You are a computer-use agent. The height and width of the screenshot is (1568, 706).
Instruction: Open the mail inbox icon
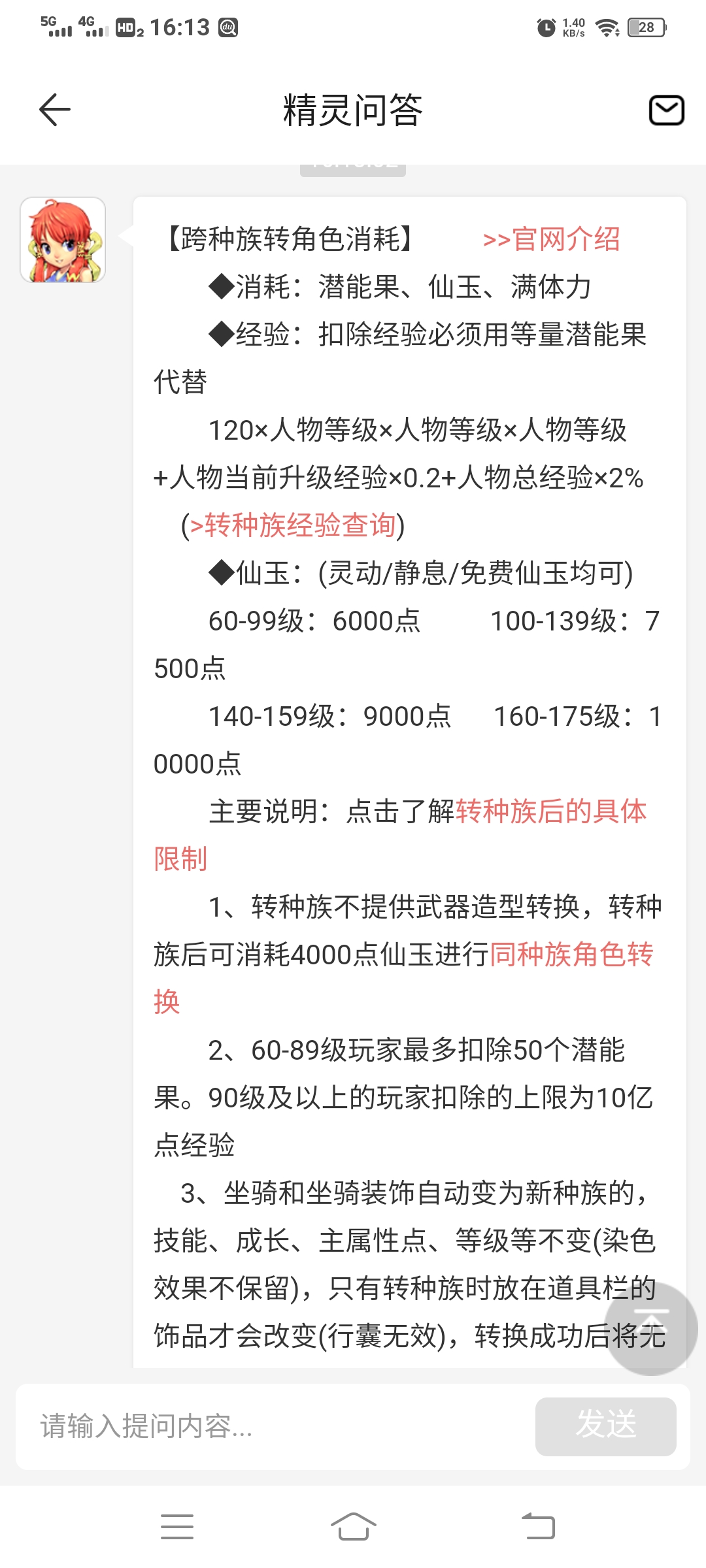tap(666, 110)
